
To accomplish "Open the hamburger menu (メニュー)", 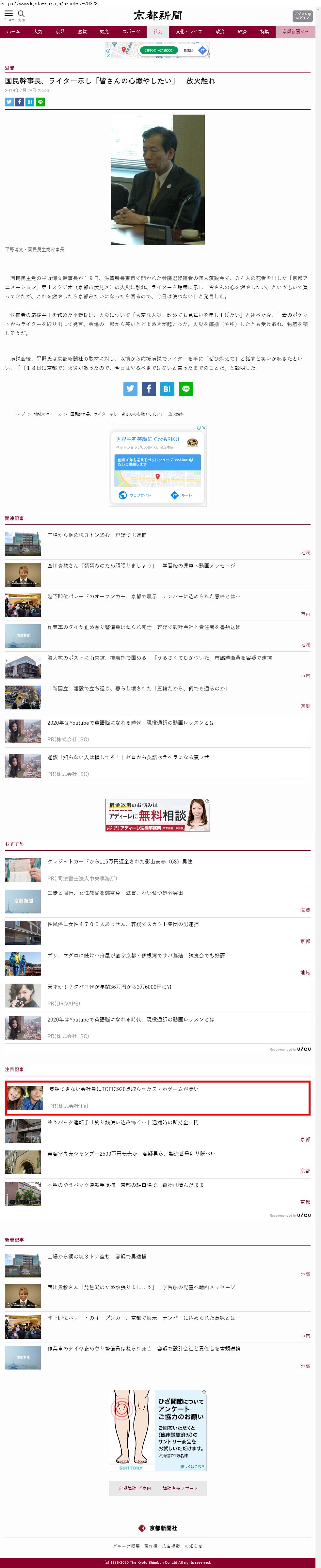I will (8, 14).
